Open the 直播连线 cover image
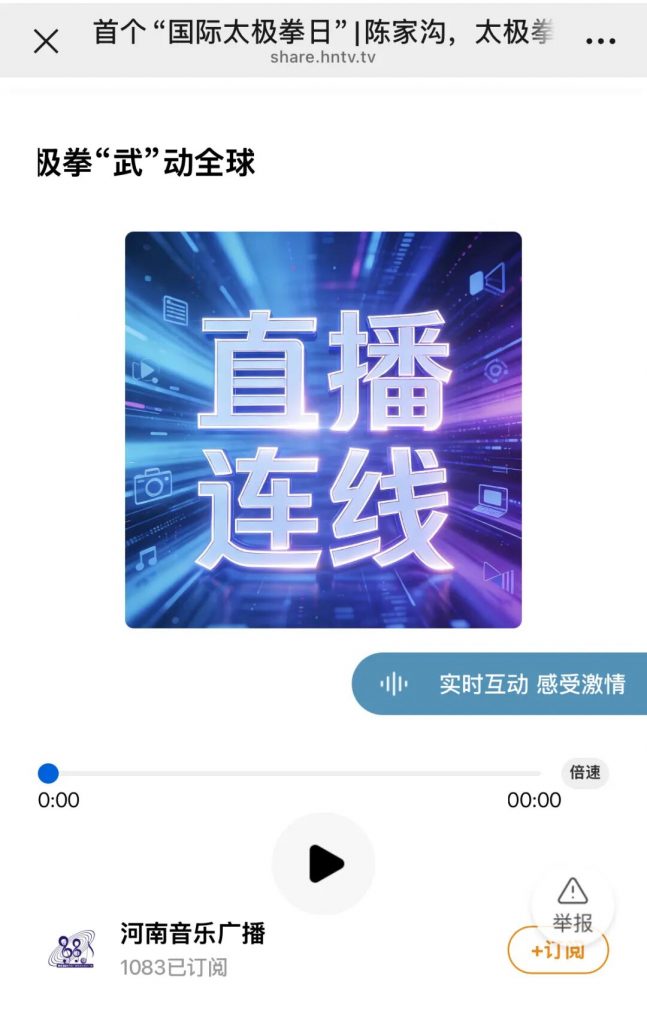The height and width of the screenshot is (1024, 647). [x=323, y=430]
